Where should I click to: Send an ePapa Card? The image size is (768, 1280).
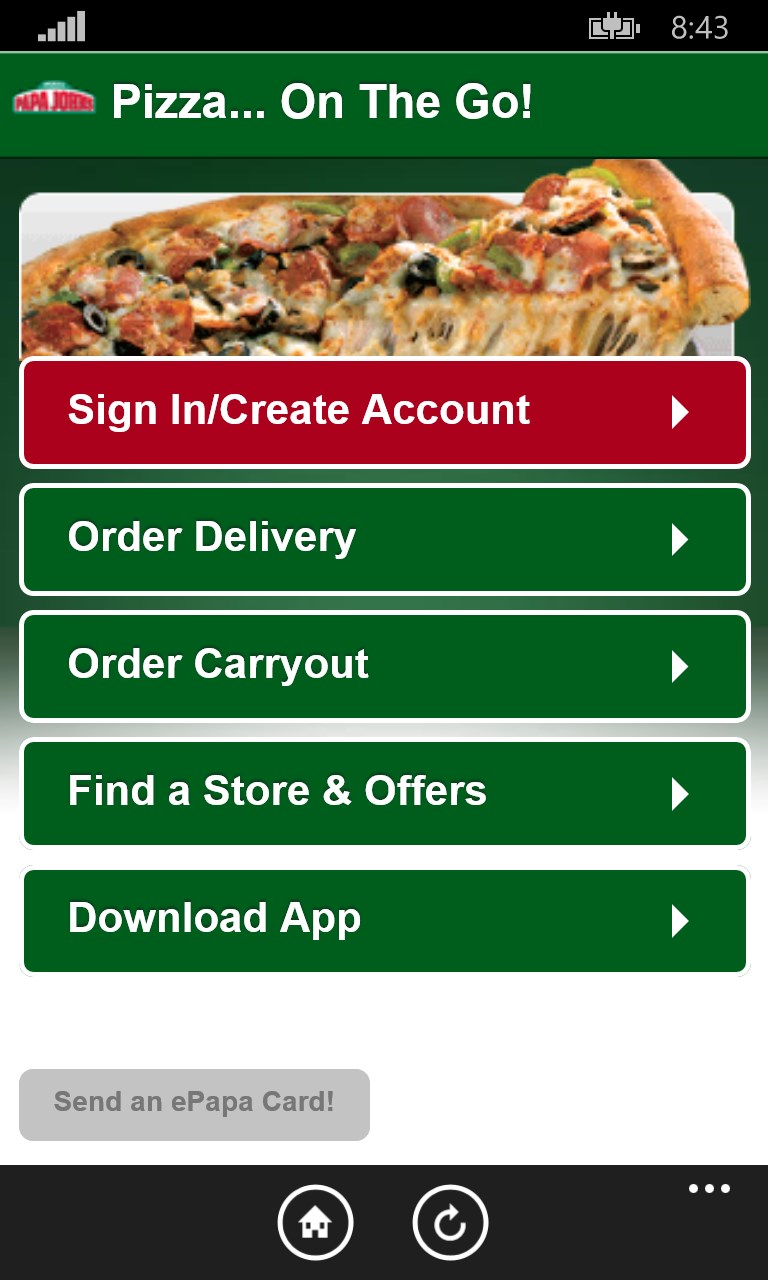click(194, 1104)
